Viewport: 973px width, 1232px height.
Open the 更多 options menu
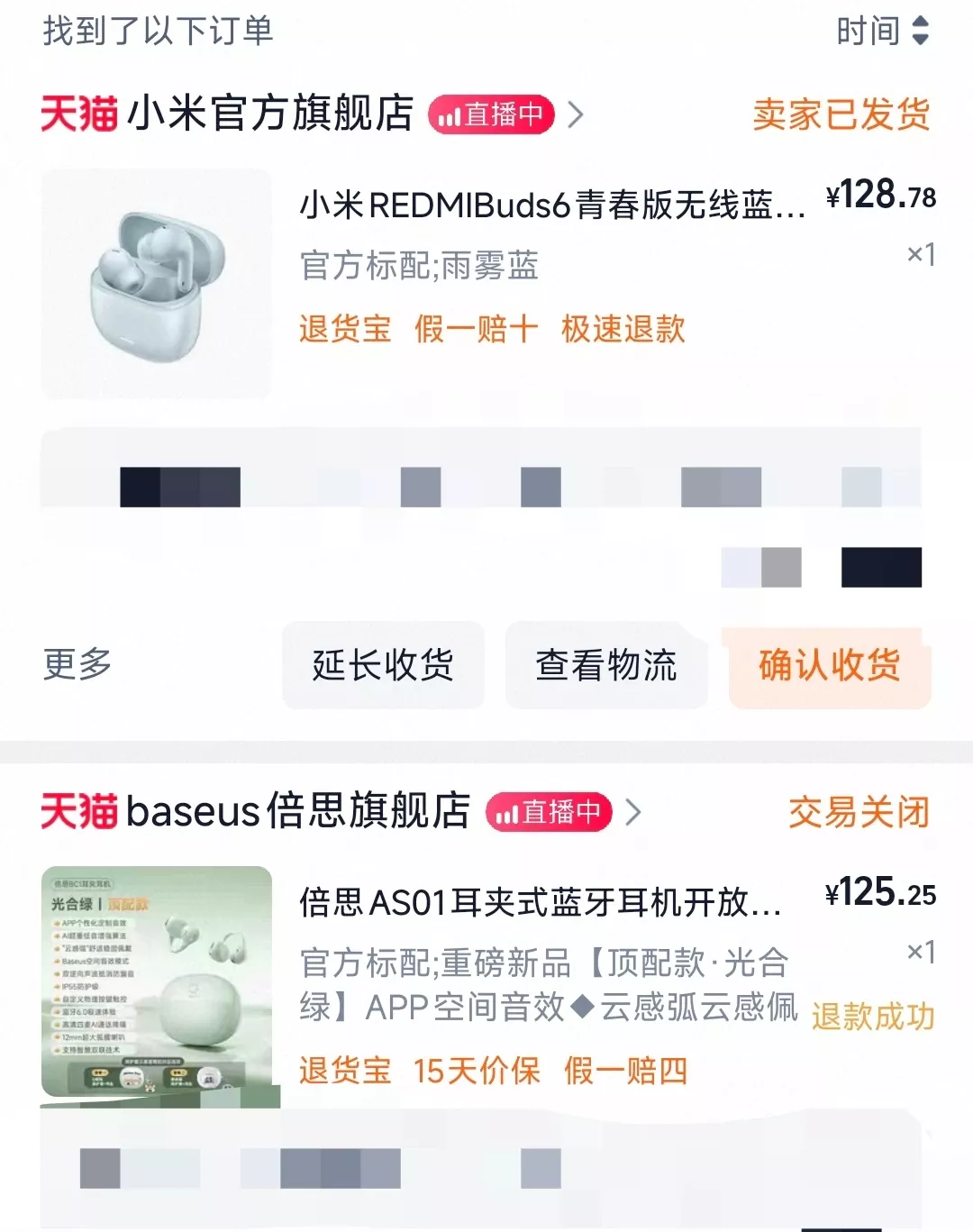(x=78, y=665)
